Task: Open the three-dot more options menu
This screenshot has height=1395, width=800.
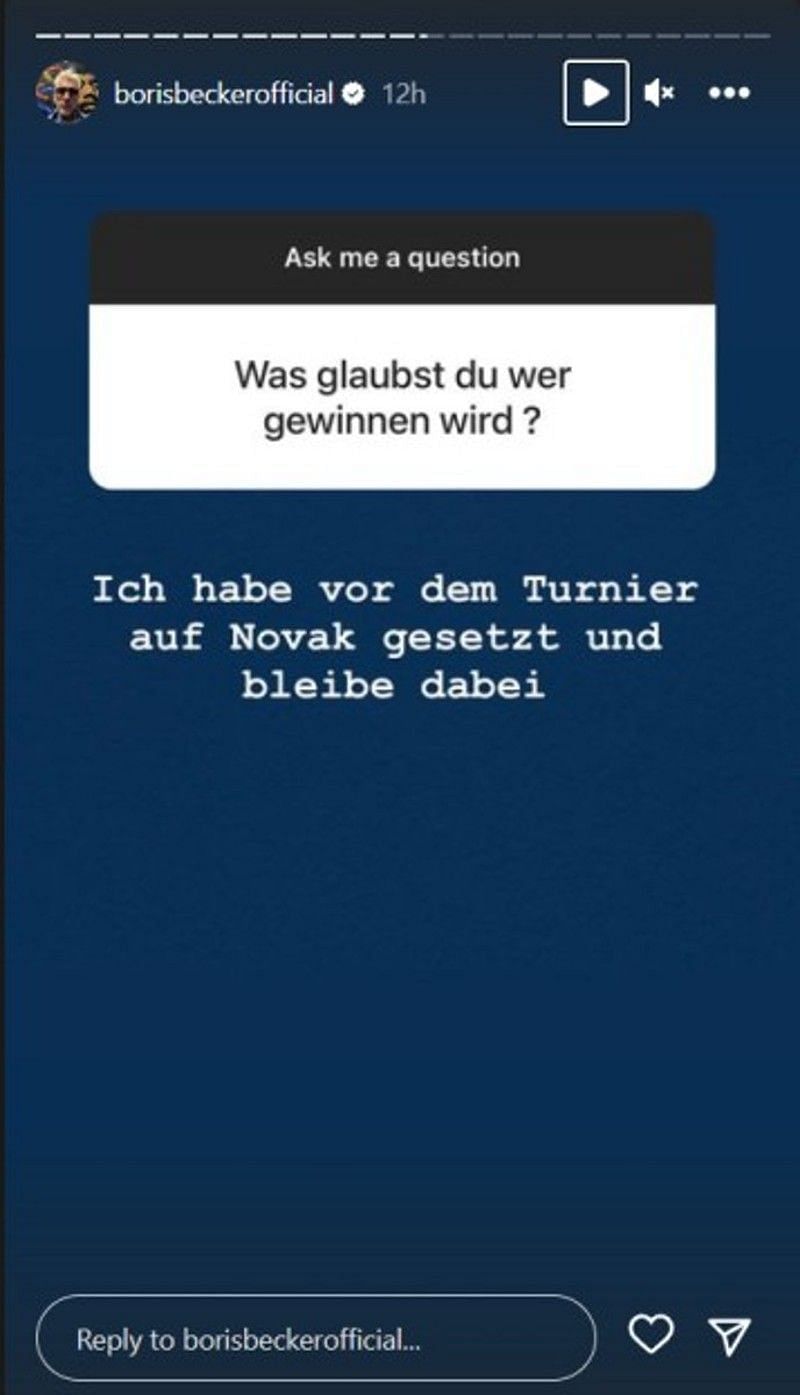Action: 729,94
